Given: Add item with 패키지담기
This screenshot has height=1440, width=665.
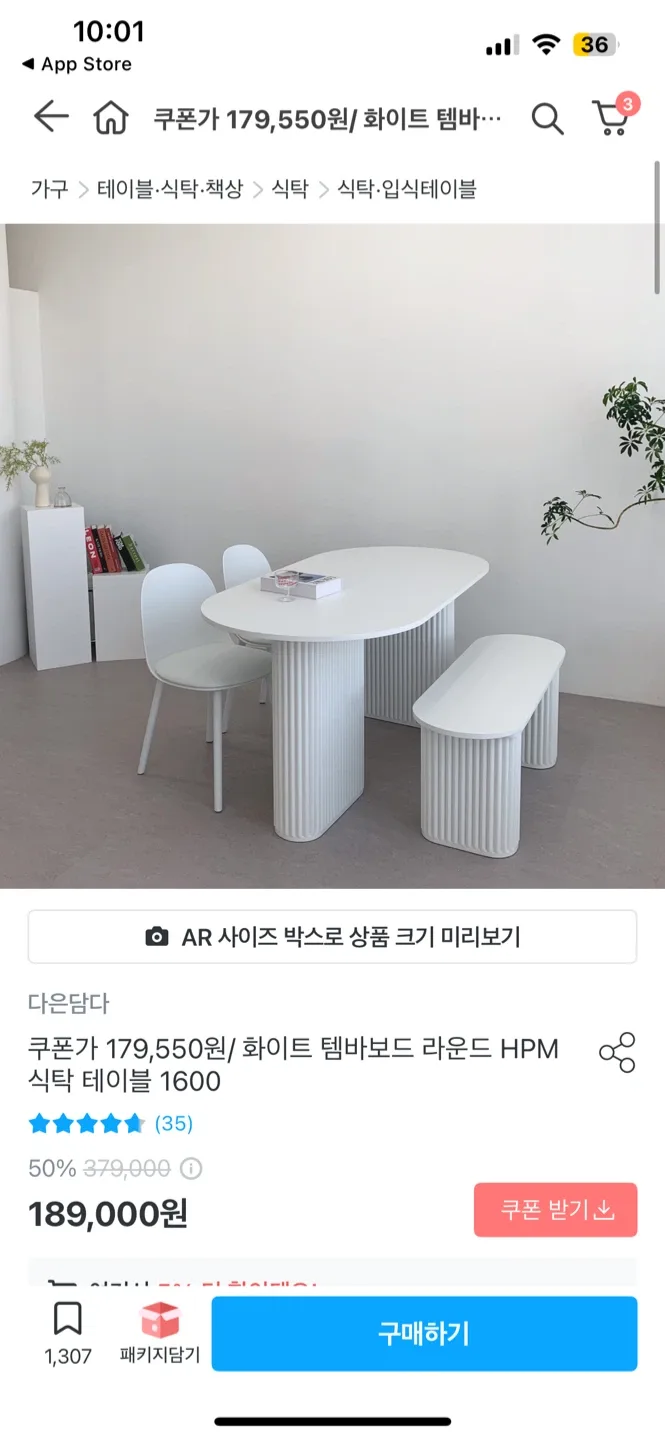Looking at the screenshot, I should point(160,1333).
